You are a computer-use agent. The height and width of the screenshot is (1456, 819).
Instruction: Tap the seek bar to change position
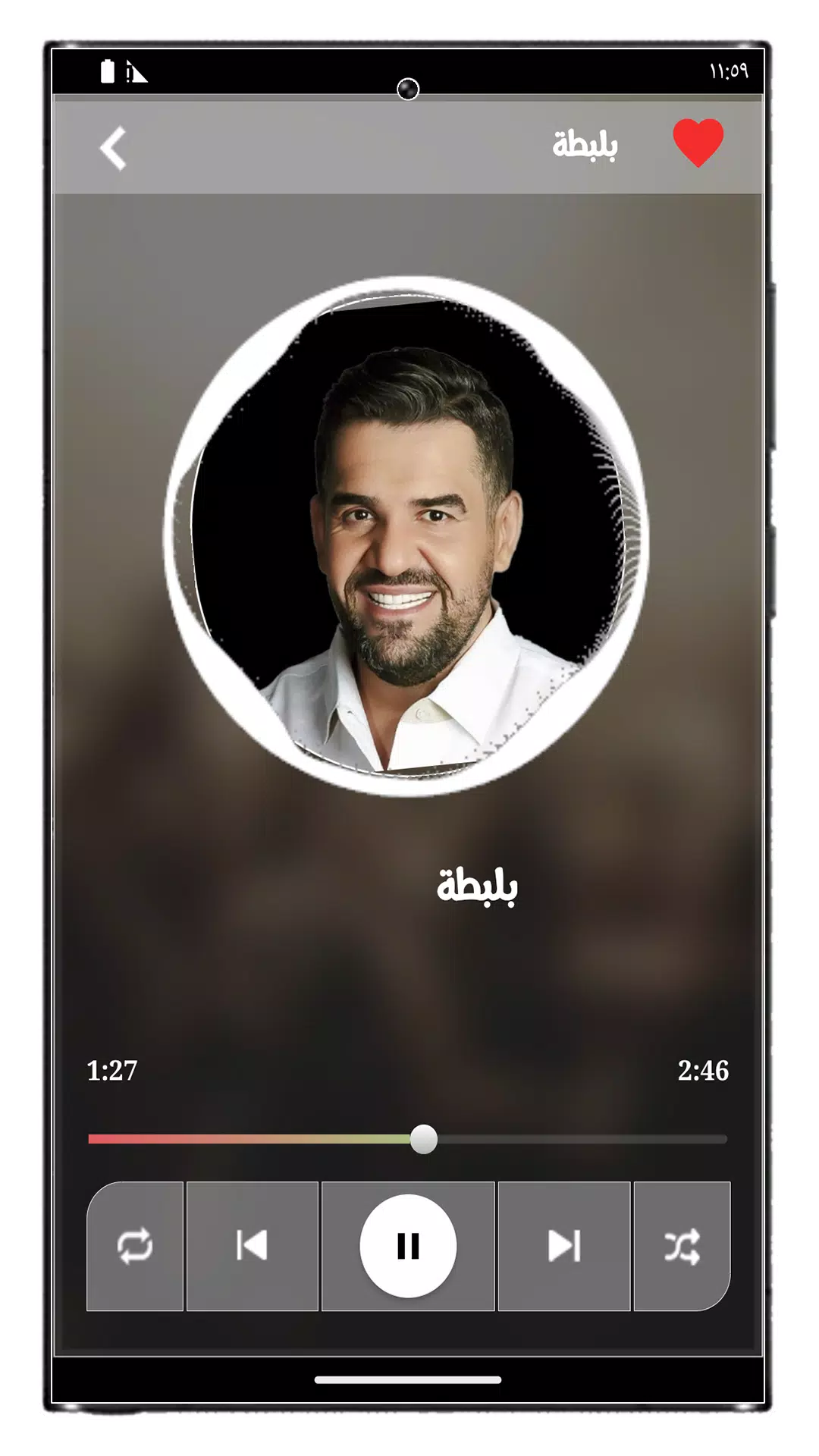pyautogui.click(x=408, y=1139)
